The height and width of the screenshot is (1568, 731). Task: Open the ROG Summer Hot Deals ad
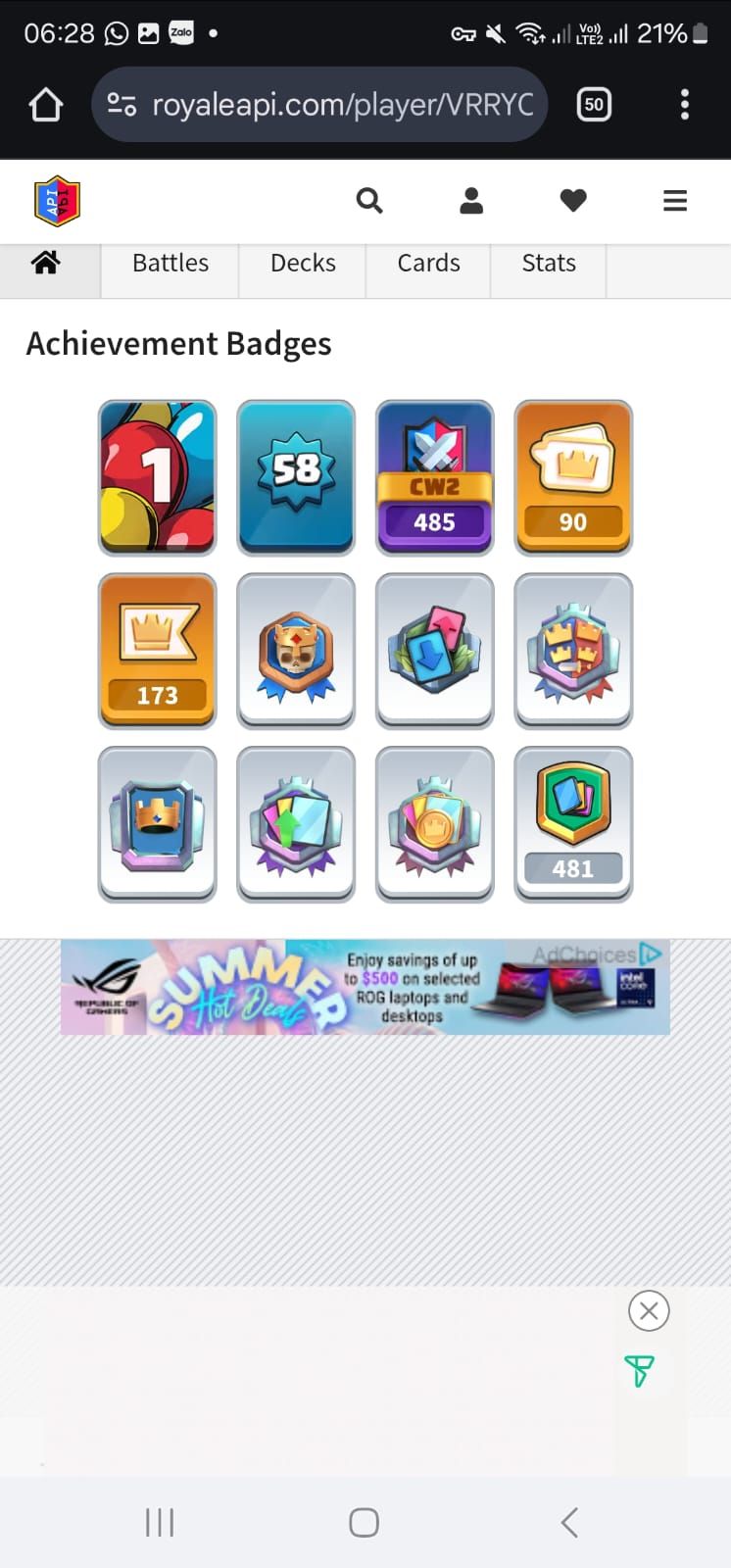coord(365,987)
